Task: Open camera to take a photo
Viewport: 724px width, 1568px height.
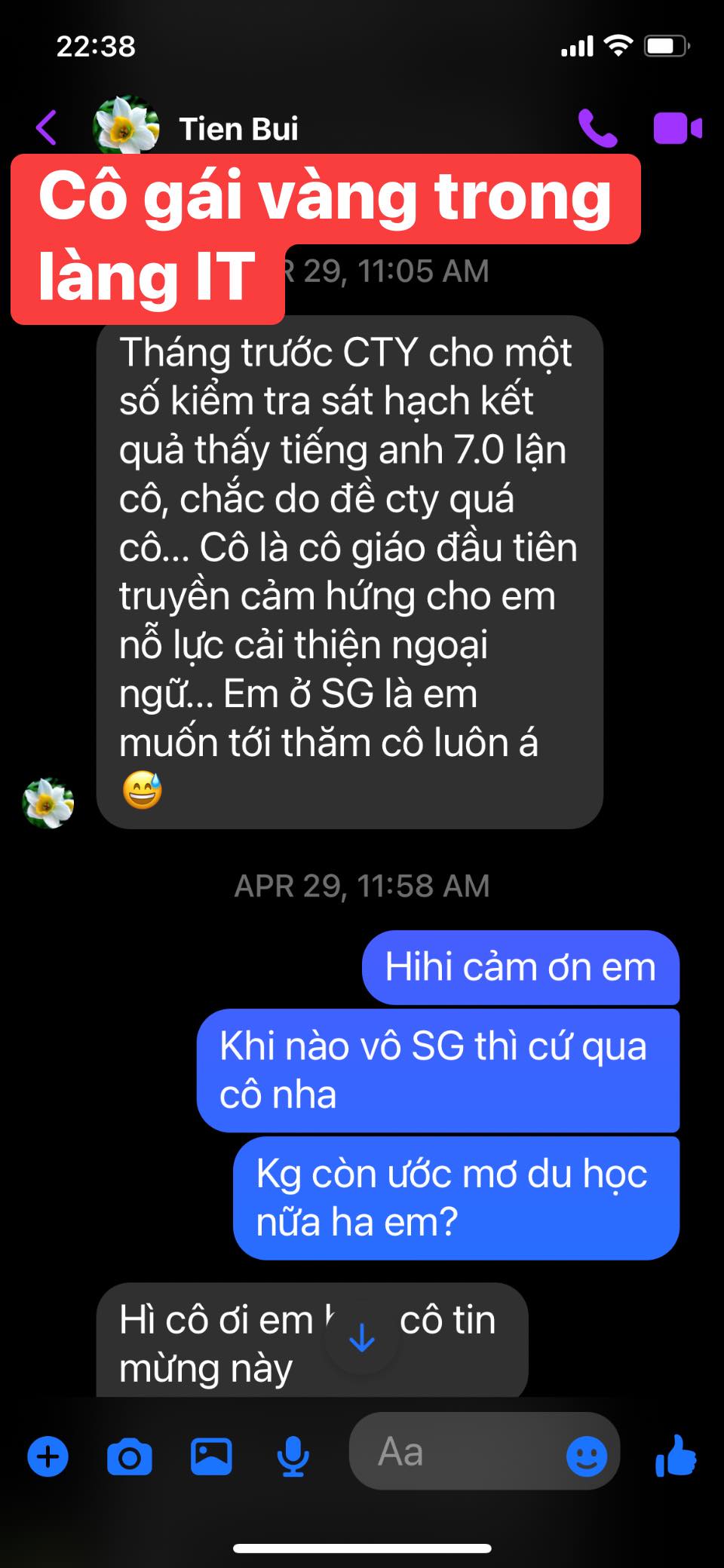Action: [x=130, y=1456]
